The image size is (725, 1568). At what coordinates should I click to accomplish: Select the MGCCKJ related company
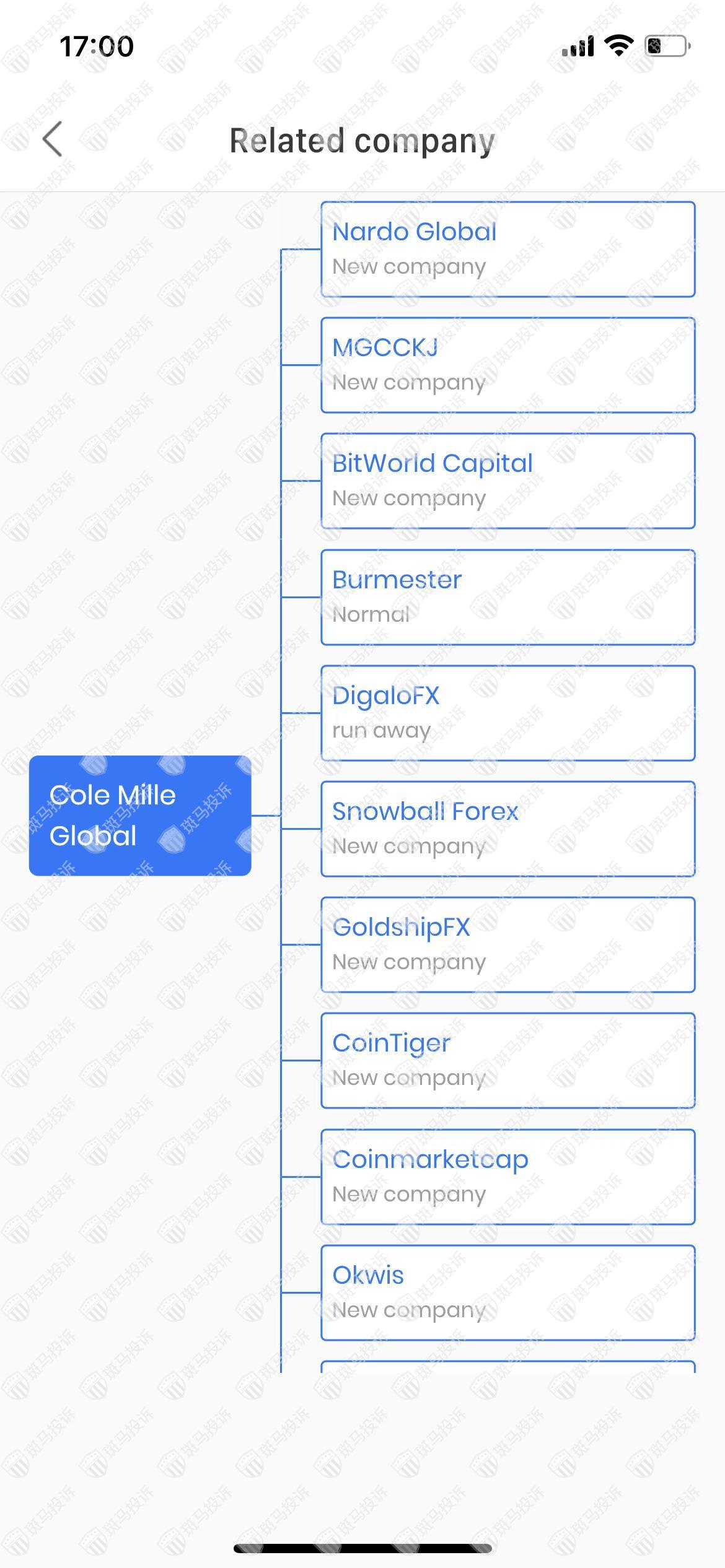pos(507,365)
